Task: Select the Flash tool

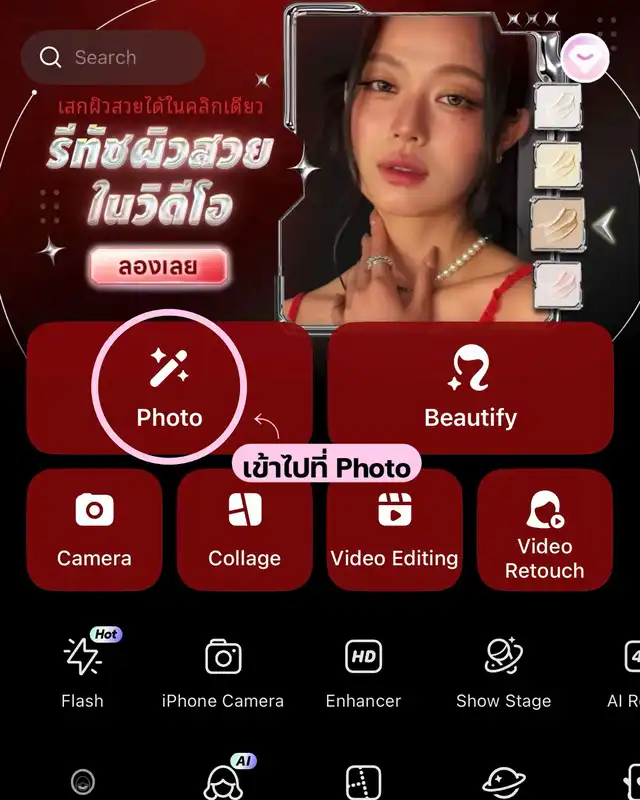Action: (82, 670)
